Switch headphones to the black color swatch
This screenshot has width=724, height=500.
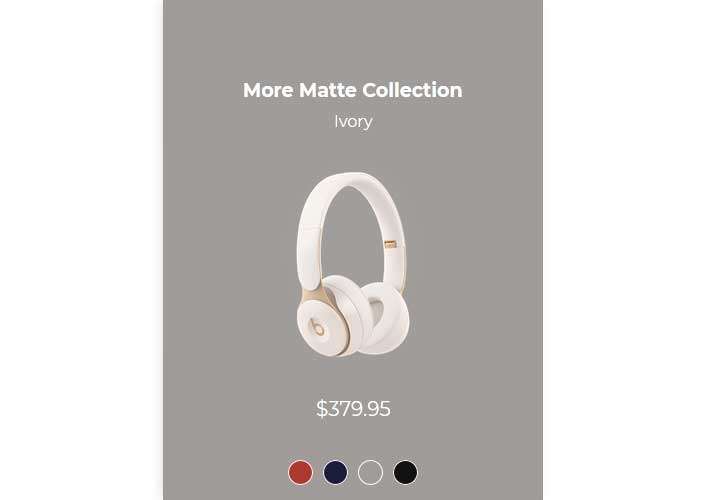(405, 472)
